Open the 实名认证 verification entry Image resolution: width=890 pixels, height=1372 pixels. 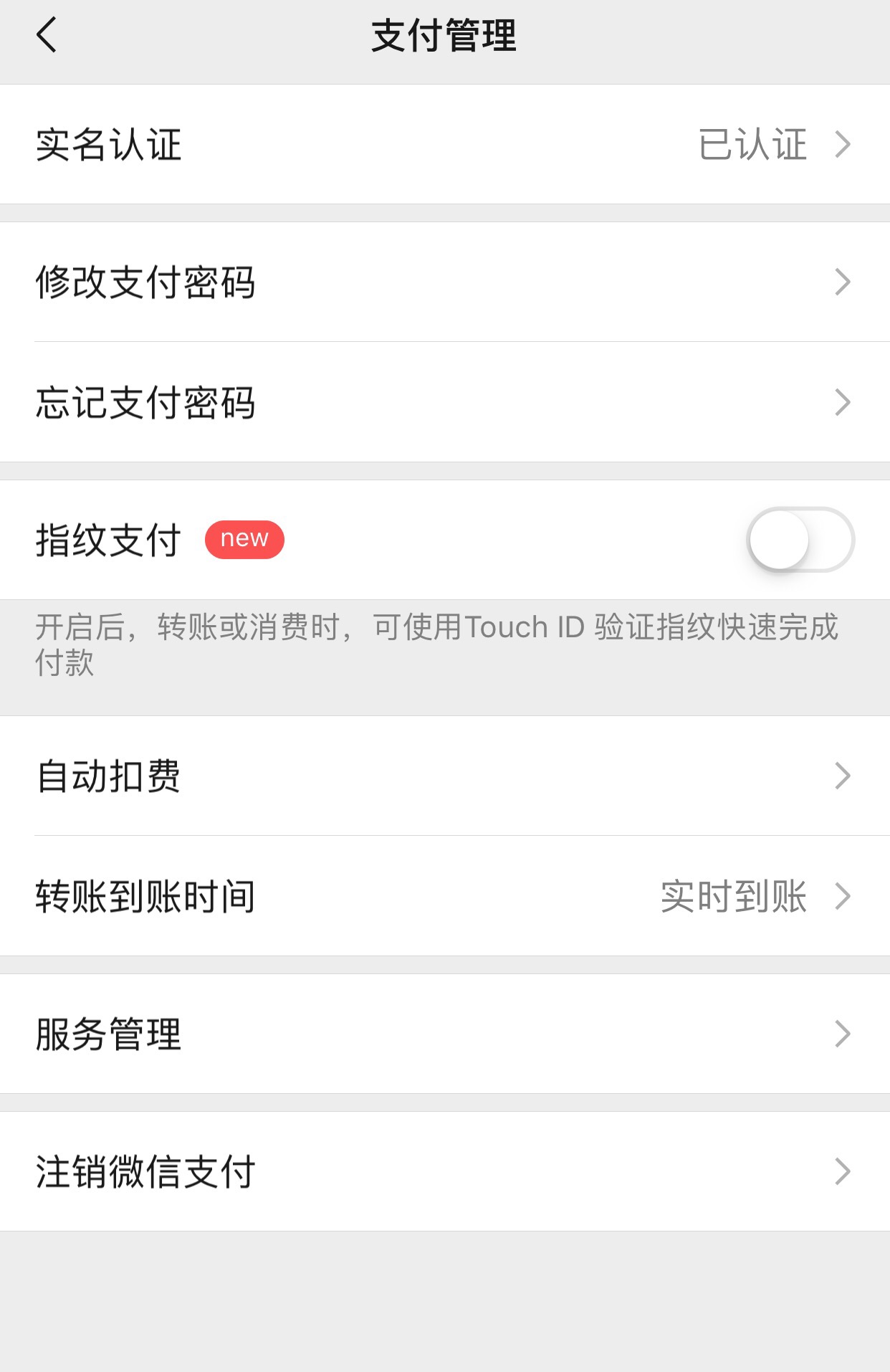click(109, 145)
